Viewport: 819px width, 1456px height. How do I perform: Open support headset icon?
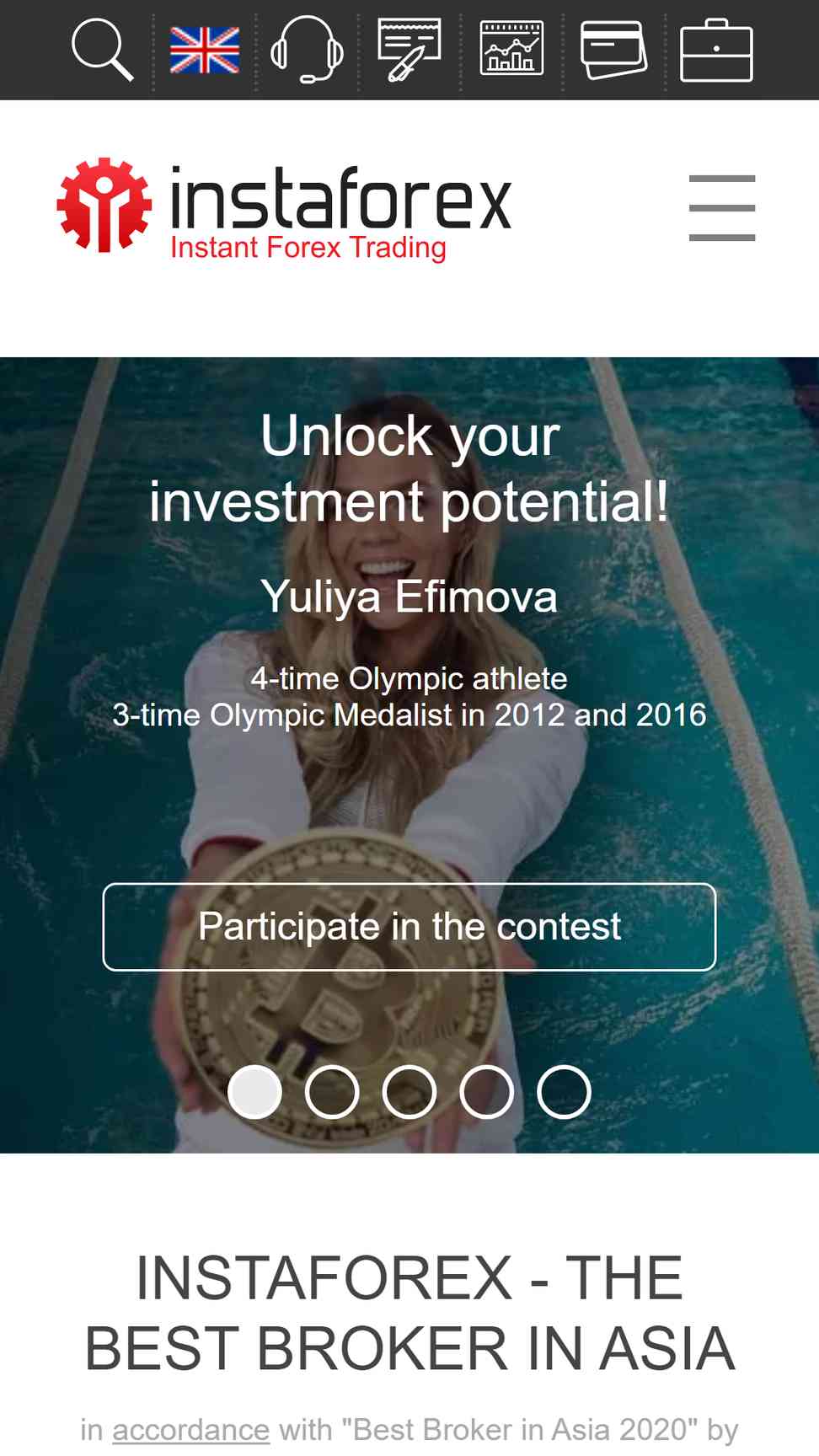click(x=307, y=50)
